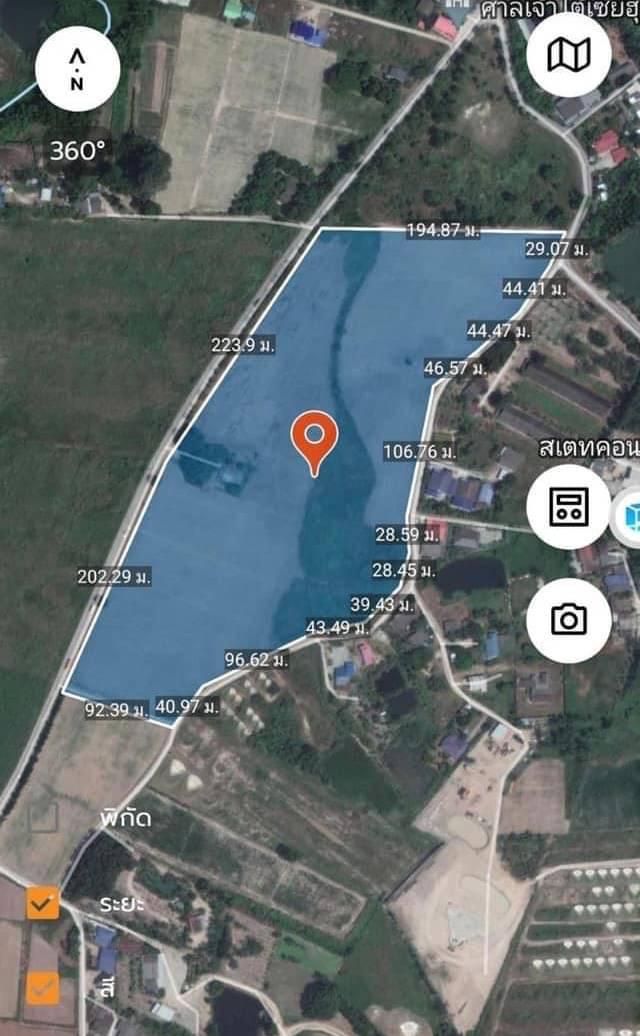Tap the north compass button
The width and height of the screenshot is (640, 1036).
click(77, 69)
